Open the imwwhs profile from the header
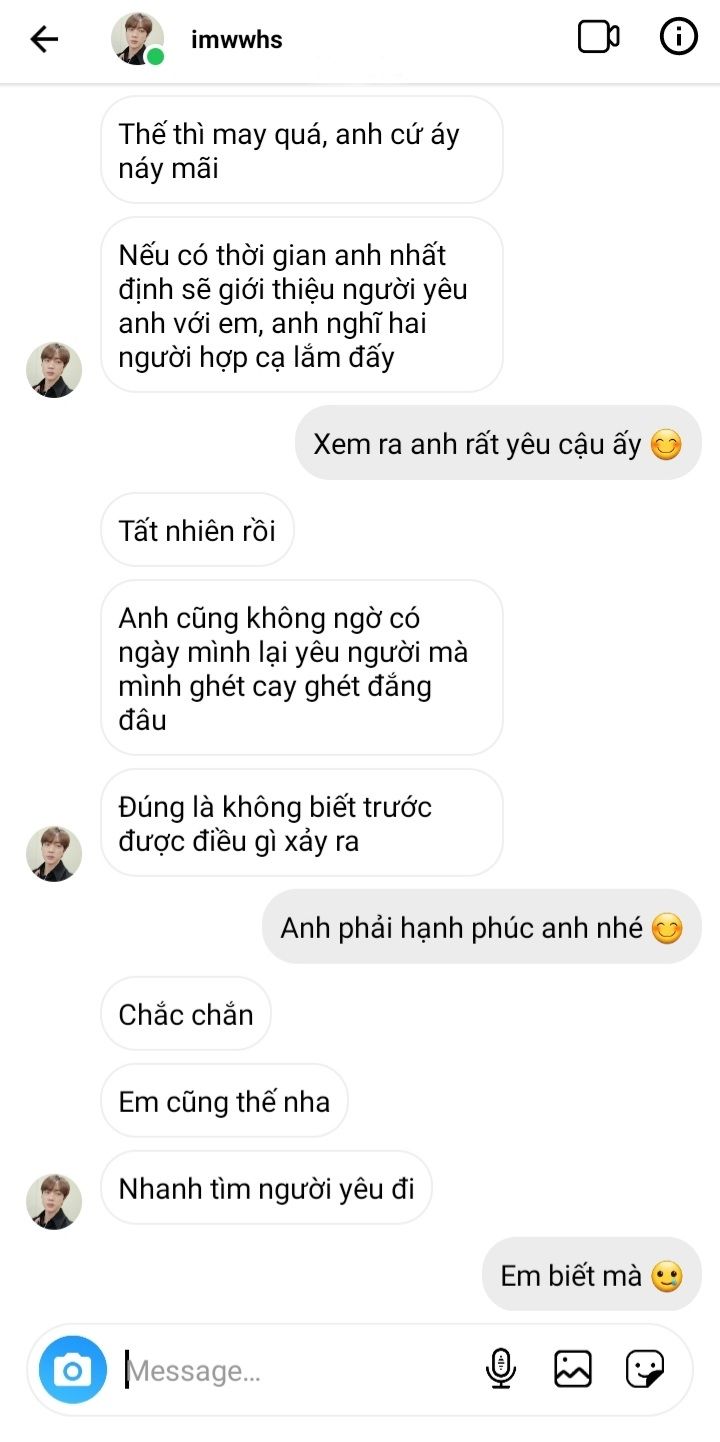Screen dimensions: 720x1442 [236, 40]
